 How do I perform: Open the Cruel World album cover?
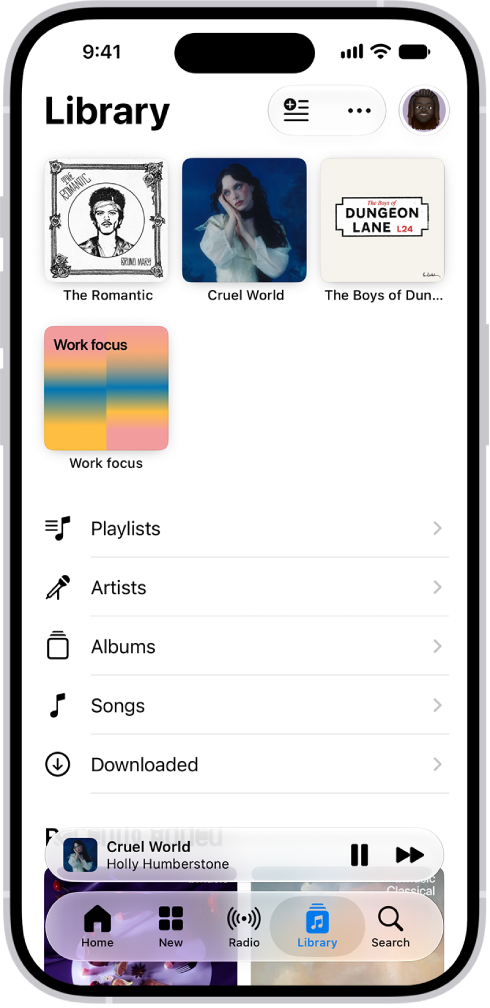244,220
